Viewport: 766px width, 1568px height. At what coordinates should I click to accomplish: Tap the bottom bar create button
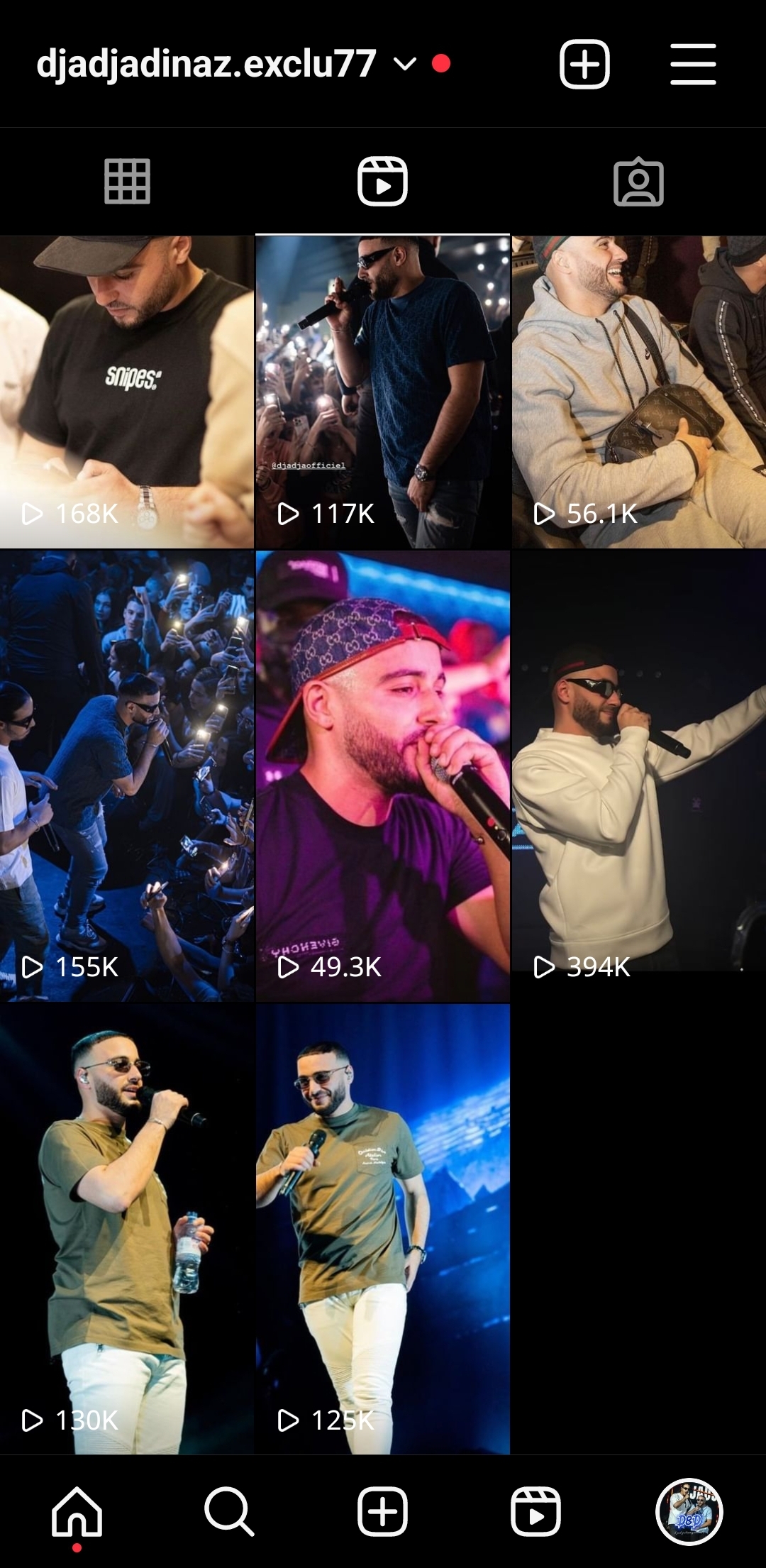click(383, 1511)
